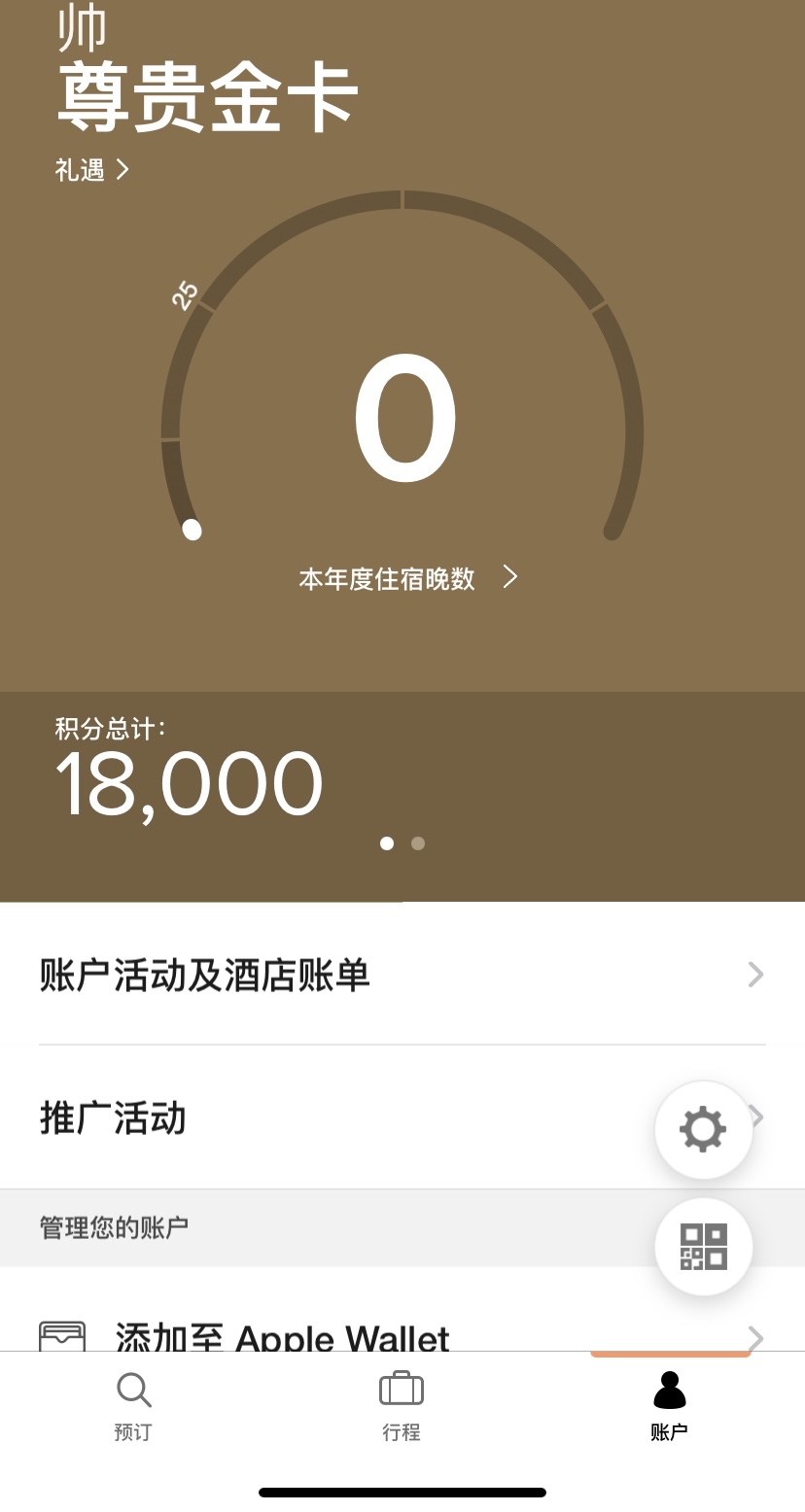This screenshot has height=1512, width=805.
Task: Show the member QR code
Action: click(703, 1247)
